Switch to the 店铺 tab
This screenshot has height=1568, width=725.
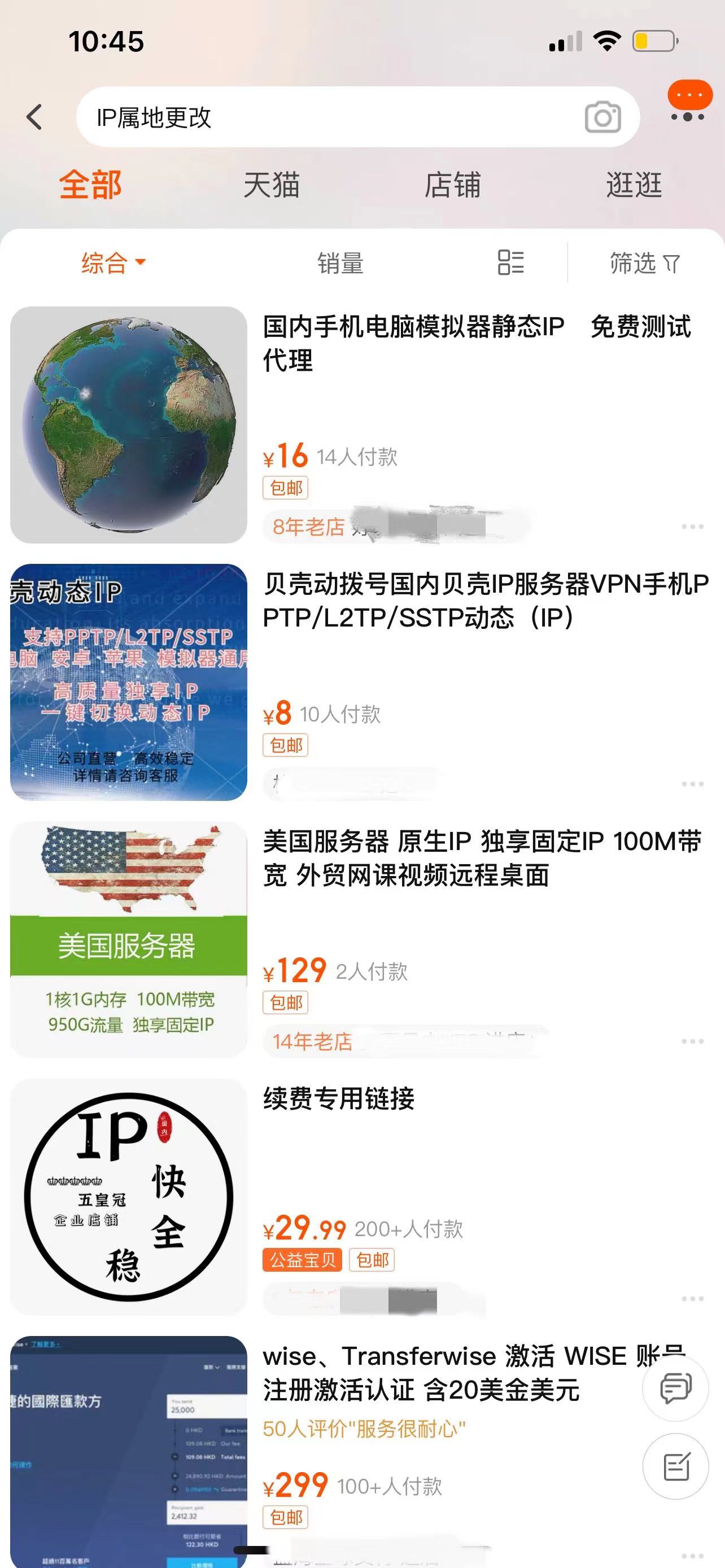452,185
